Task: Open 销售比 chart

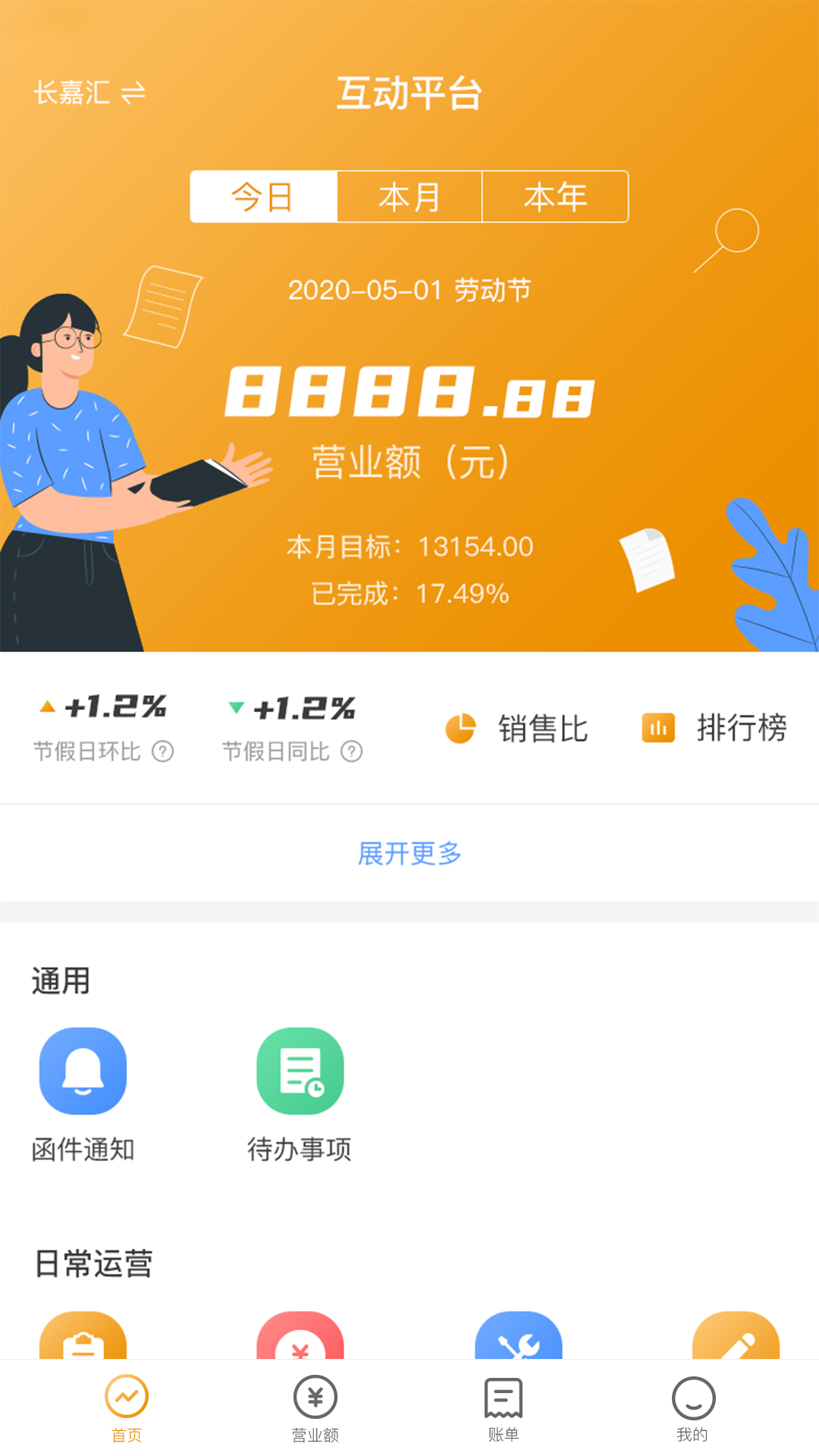Action: [x=516, y=728]
